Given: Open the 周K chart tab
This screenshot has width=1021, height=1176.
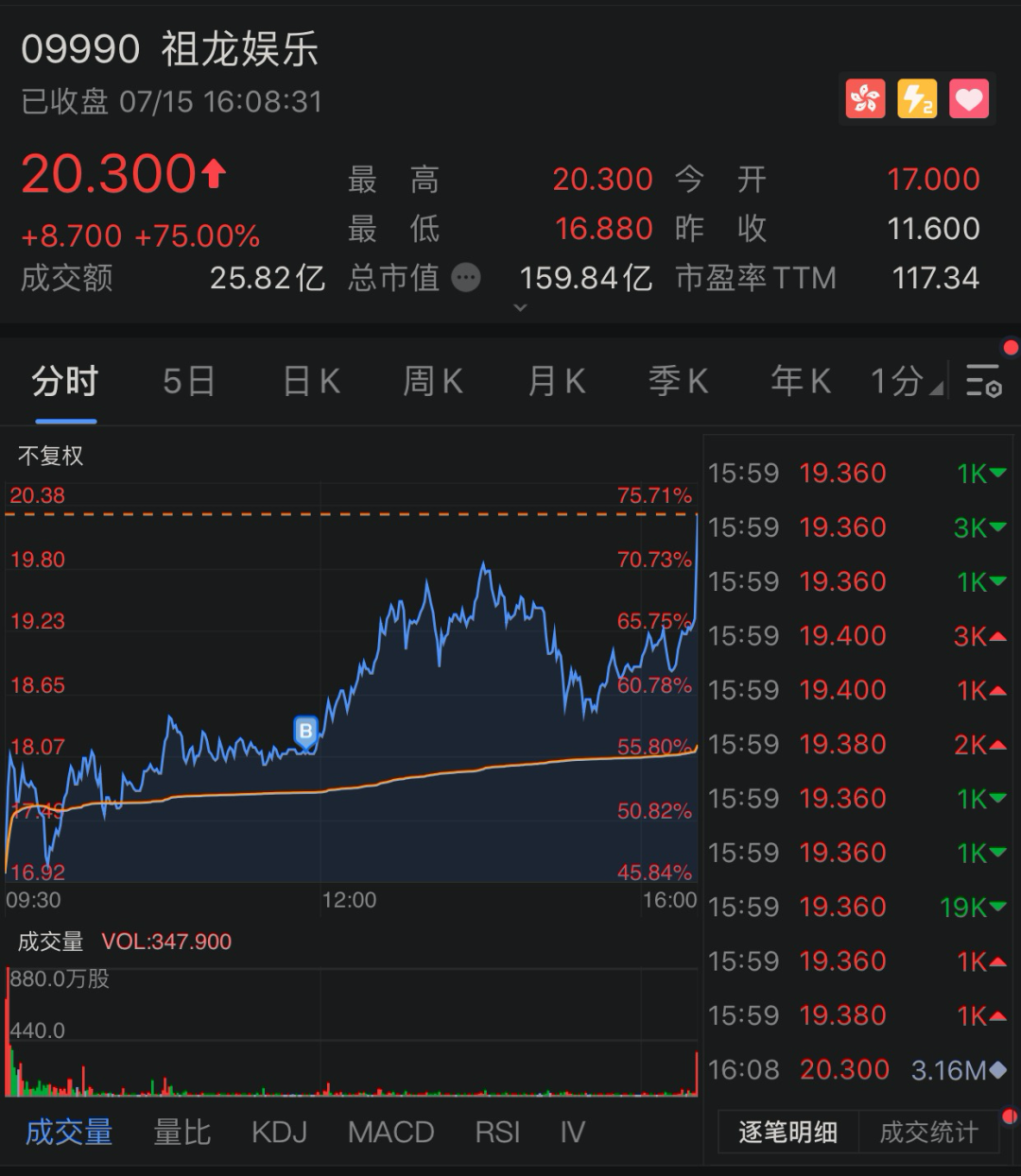Looking at the screenshot, I should tap(433, 382).
